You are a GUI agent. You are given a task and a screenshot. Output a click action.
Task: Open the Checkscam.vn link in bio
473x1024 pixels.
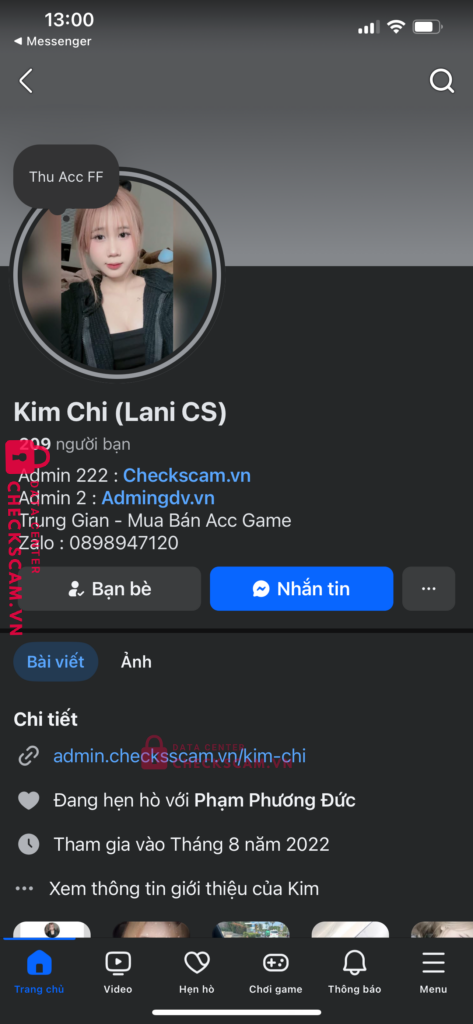pos(187,475)
